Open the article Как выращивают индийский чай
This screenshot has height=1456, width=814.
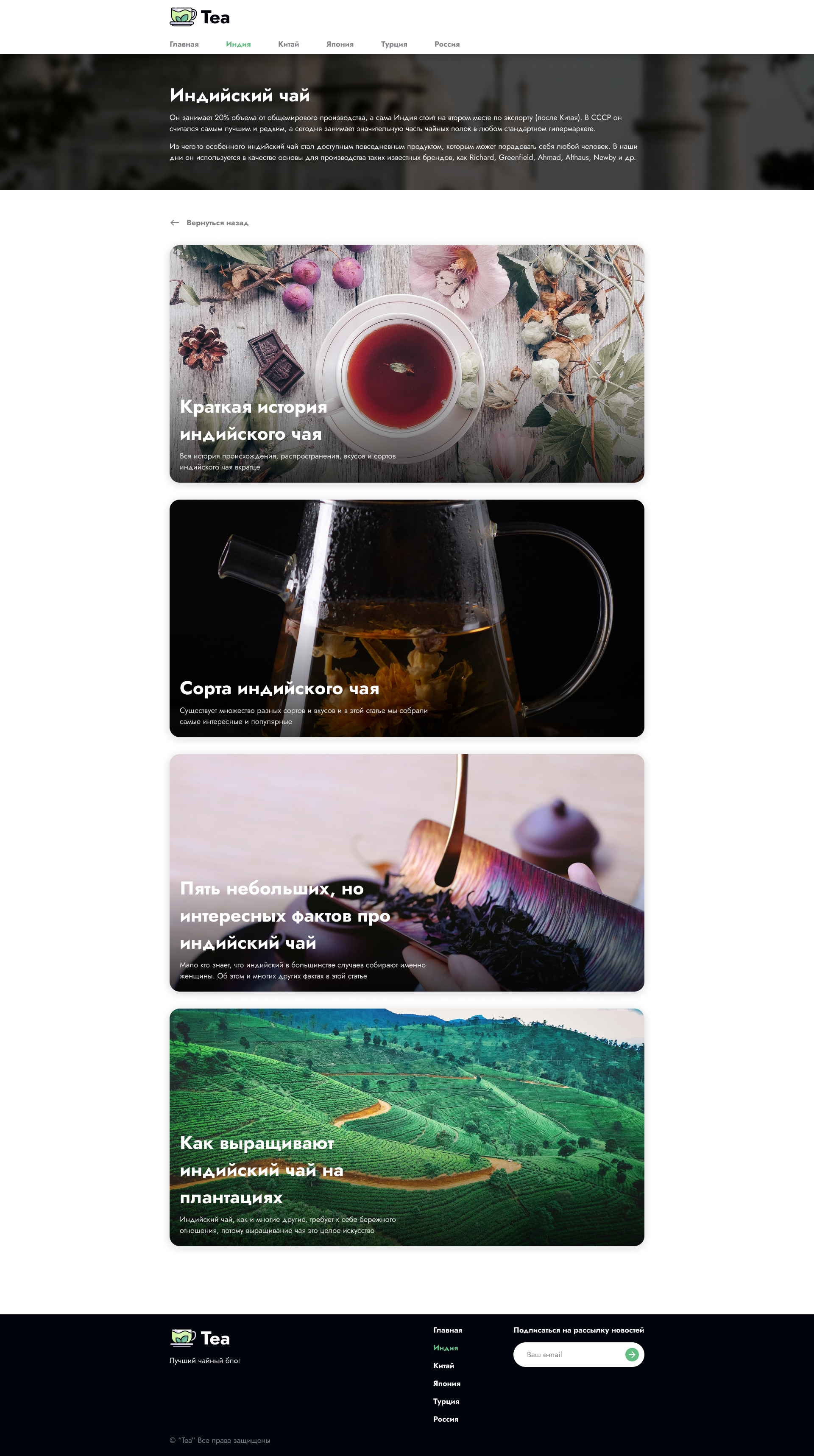407,1126
